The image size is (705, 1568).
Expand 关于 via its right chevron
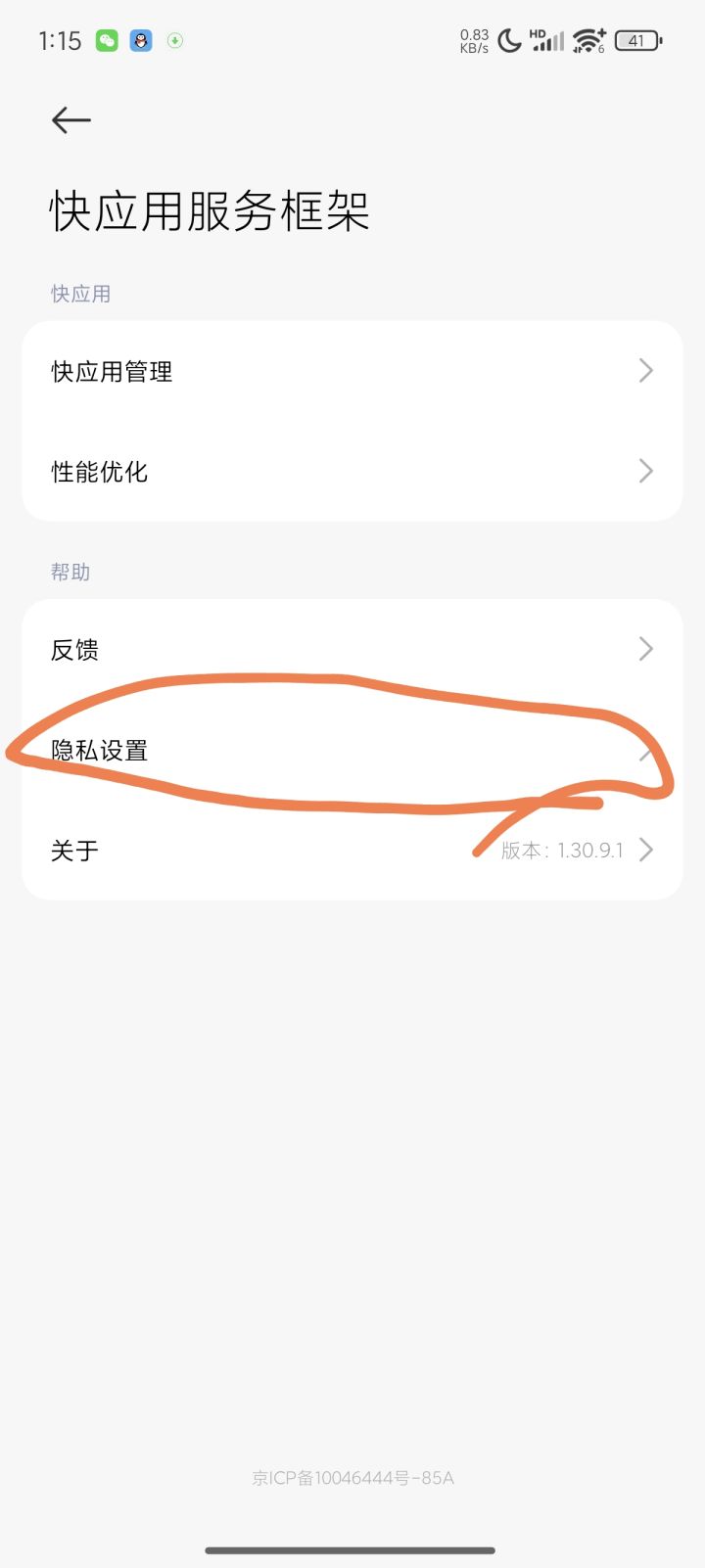click(x=644, y=850)
